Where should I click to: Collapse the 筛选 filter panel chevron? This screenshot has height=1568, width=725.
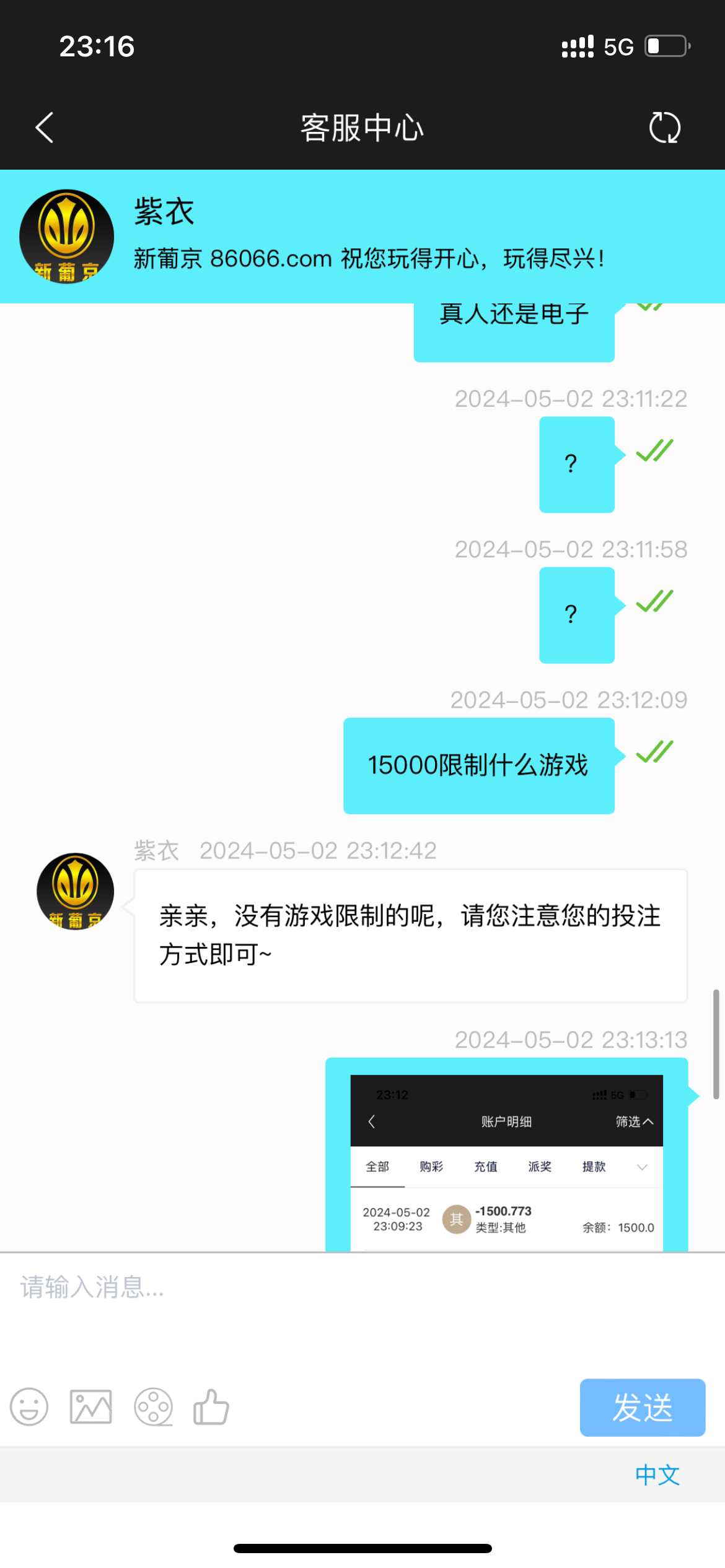click(648, 1121)
